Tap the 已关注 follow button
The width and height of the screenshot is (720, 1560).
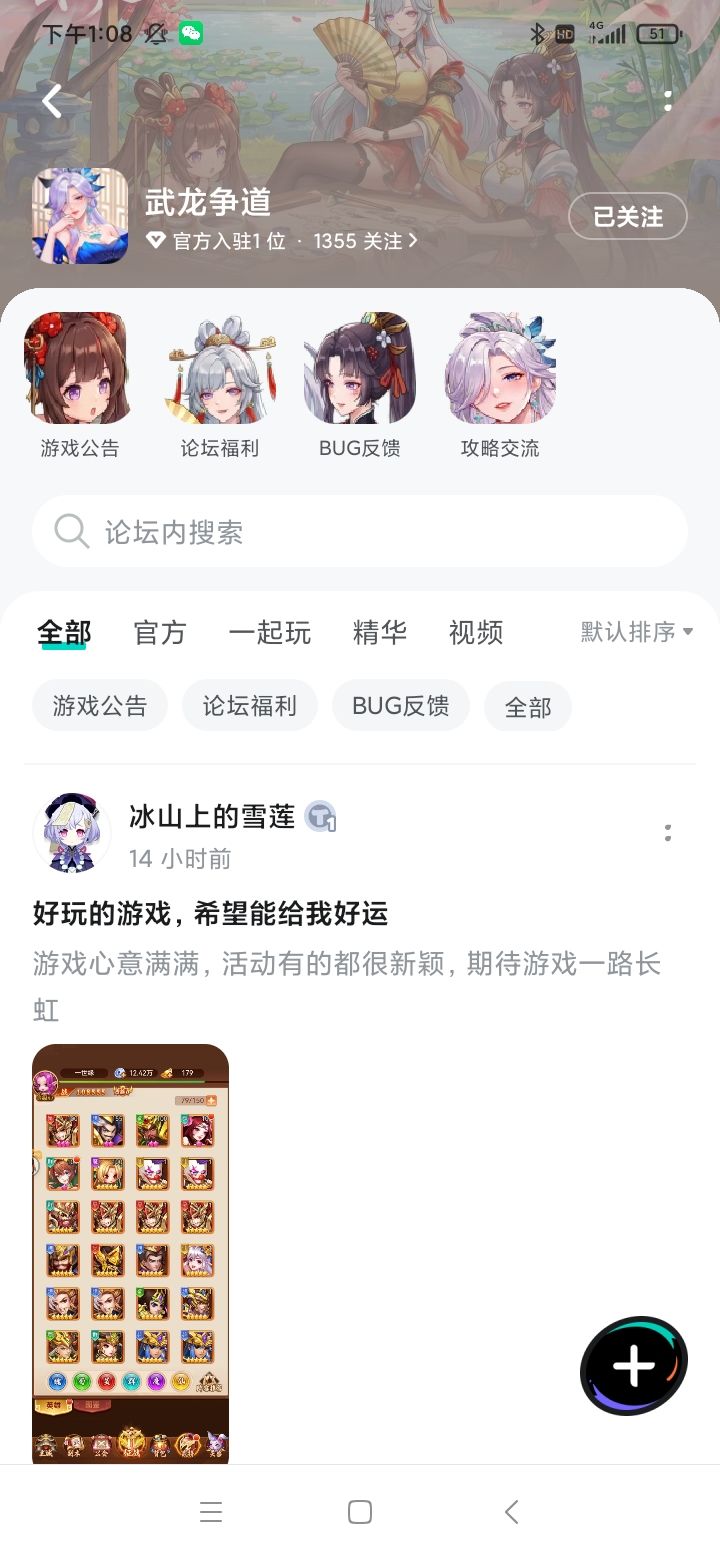(x=628, y=216)
